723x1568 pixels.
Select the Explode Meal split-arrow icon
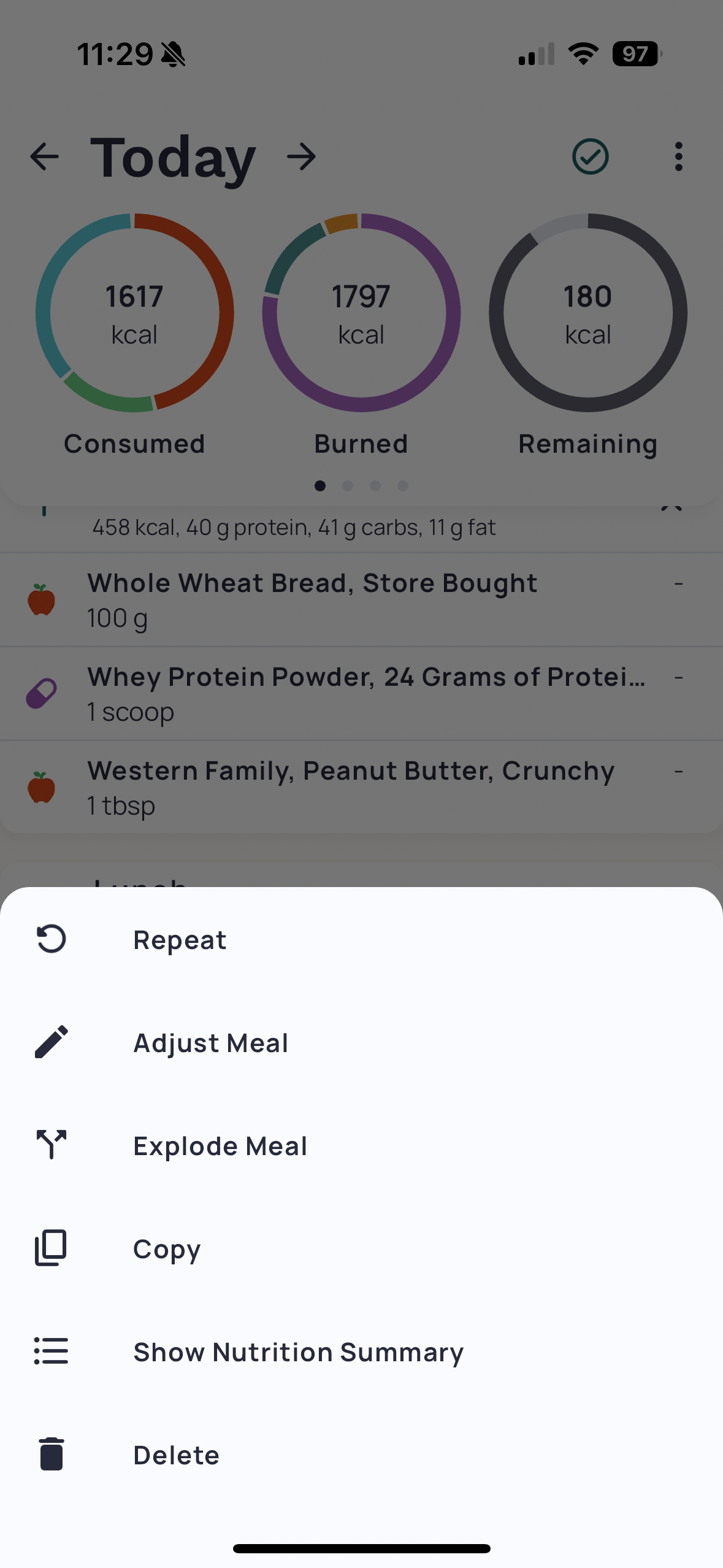51,1145
